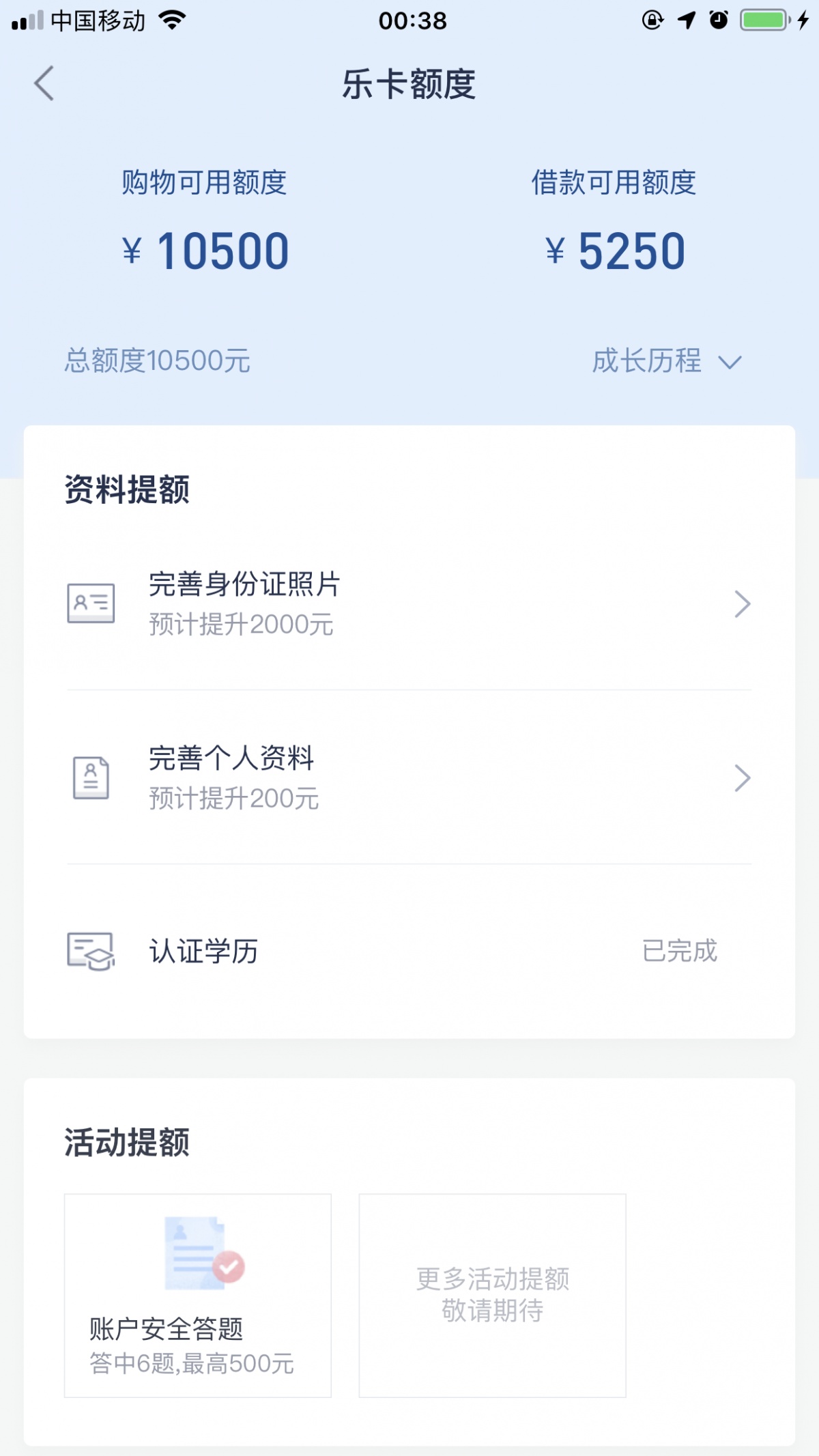
Task: Tap the back arrow at top left
Action: coord(43,83)
